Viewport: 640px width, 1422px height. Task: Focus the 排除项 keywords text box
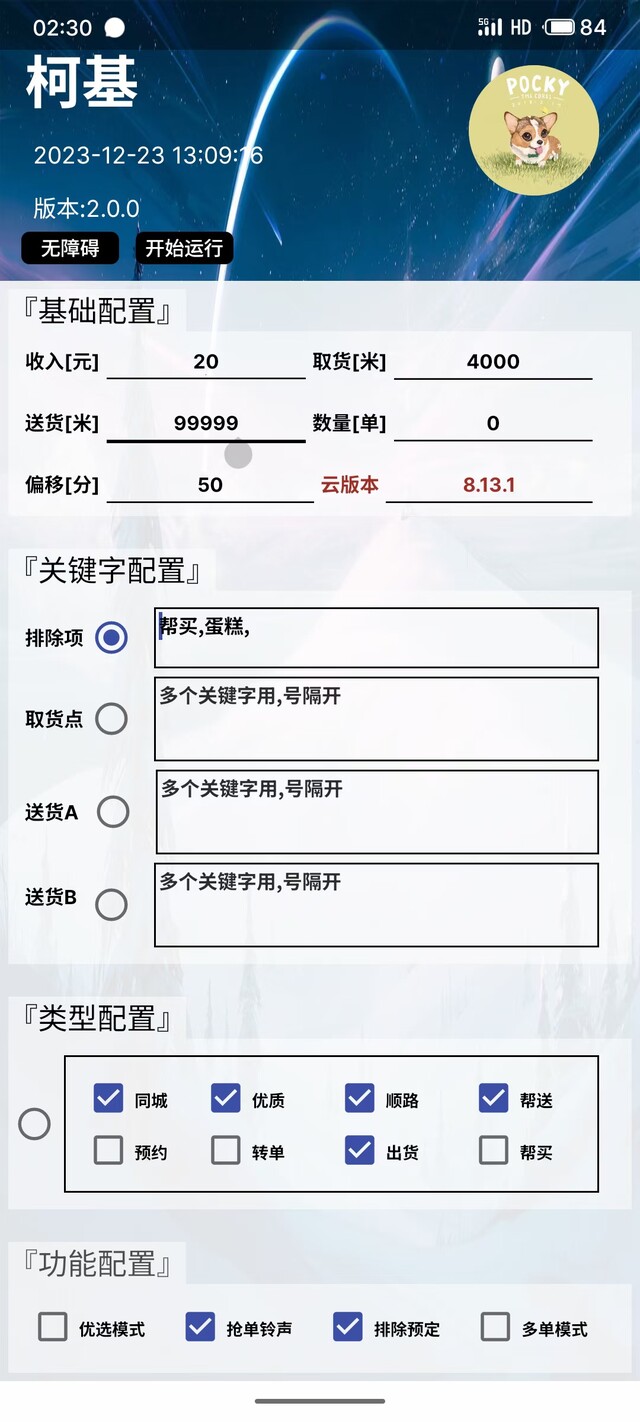tap(376, 637)
